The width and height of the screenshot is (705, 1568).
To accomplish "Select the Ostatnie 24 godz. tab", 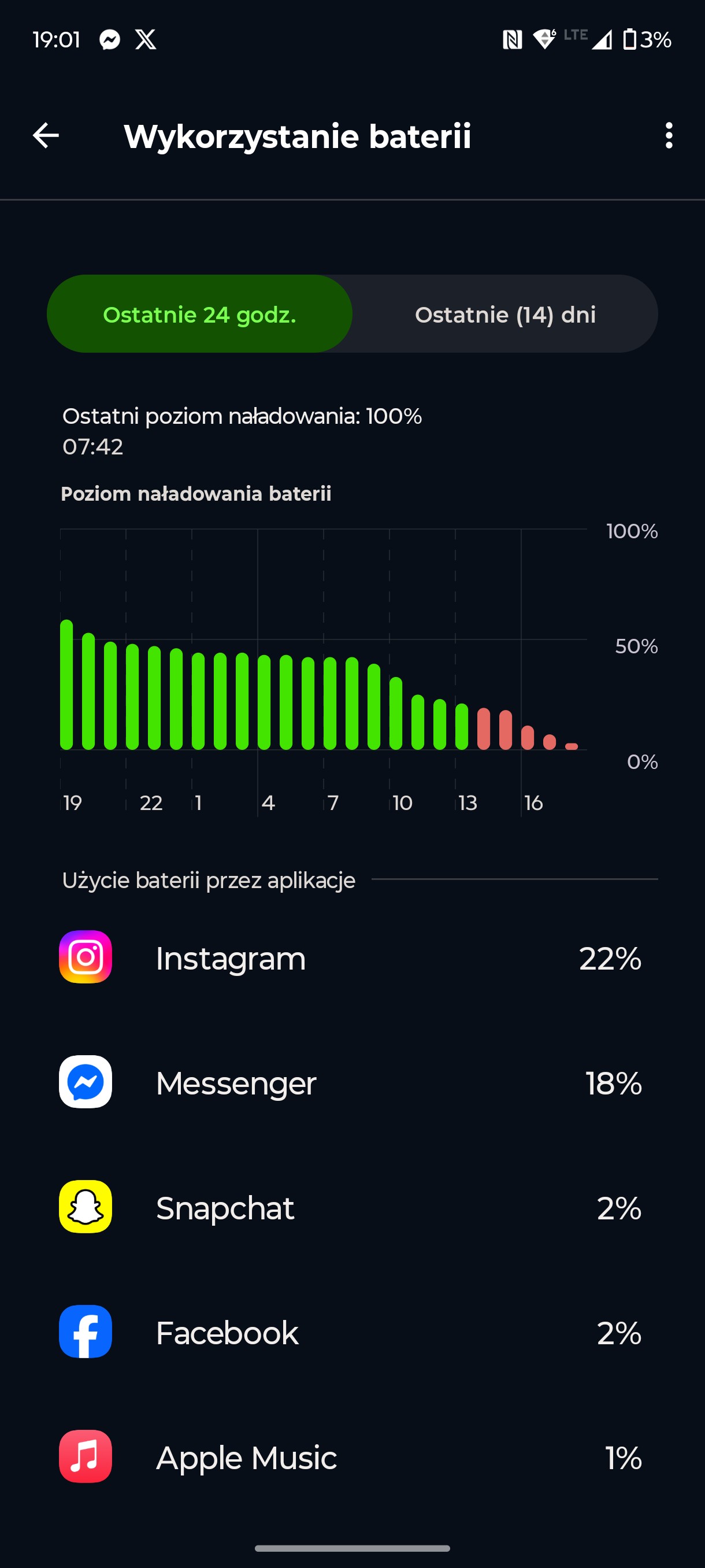I will 199,314.
